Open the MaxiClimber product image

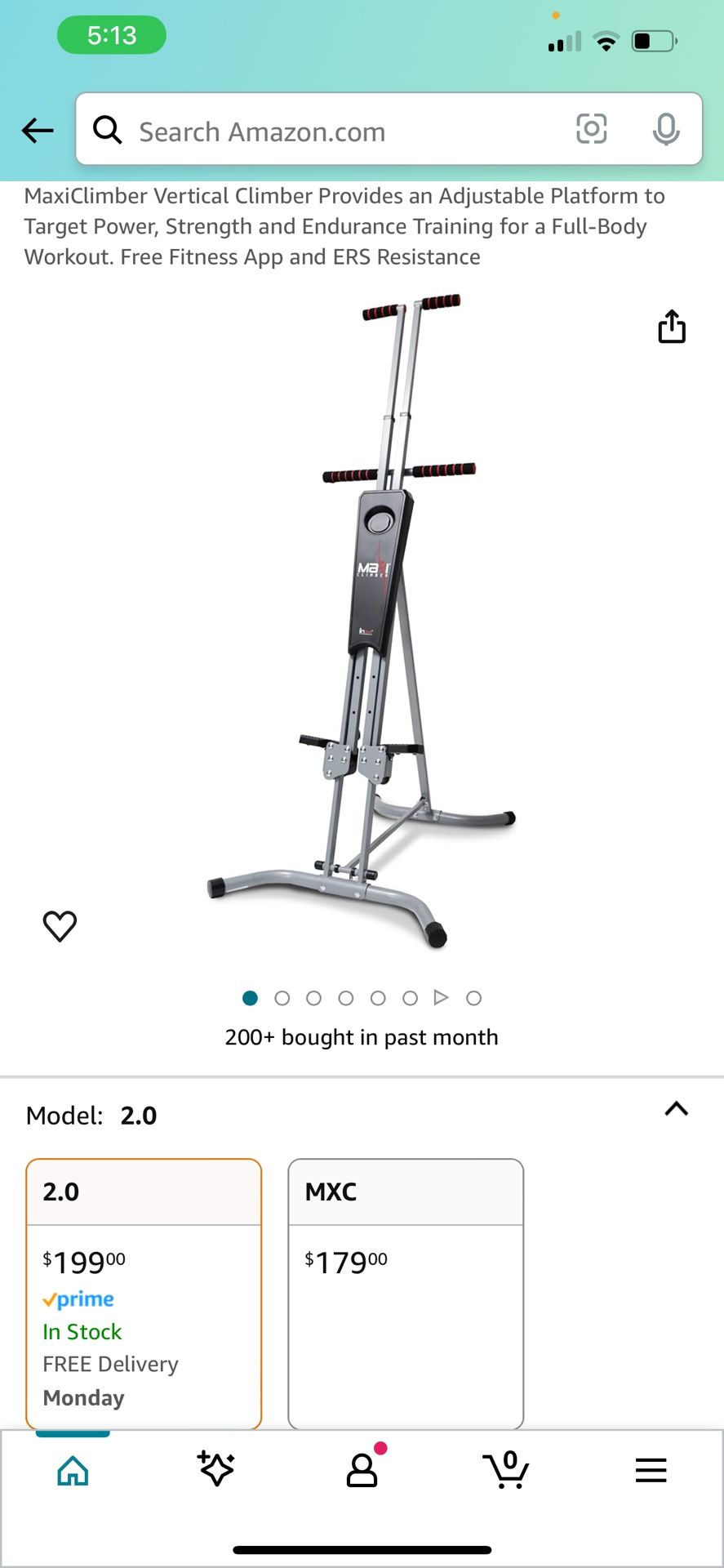pyautogui.click(x=362, y=621)
